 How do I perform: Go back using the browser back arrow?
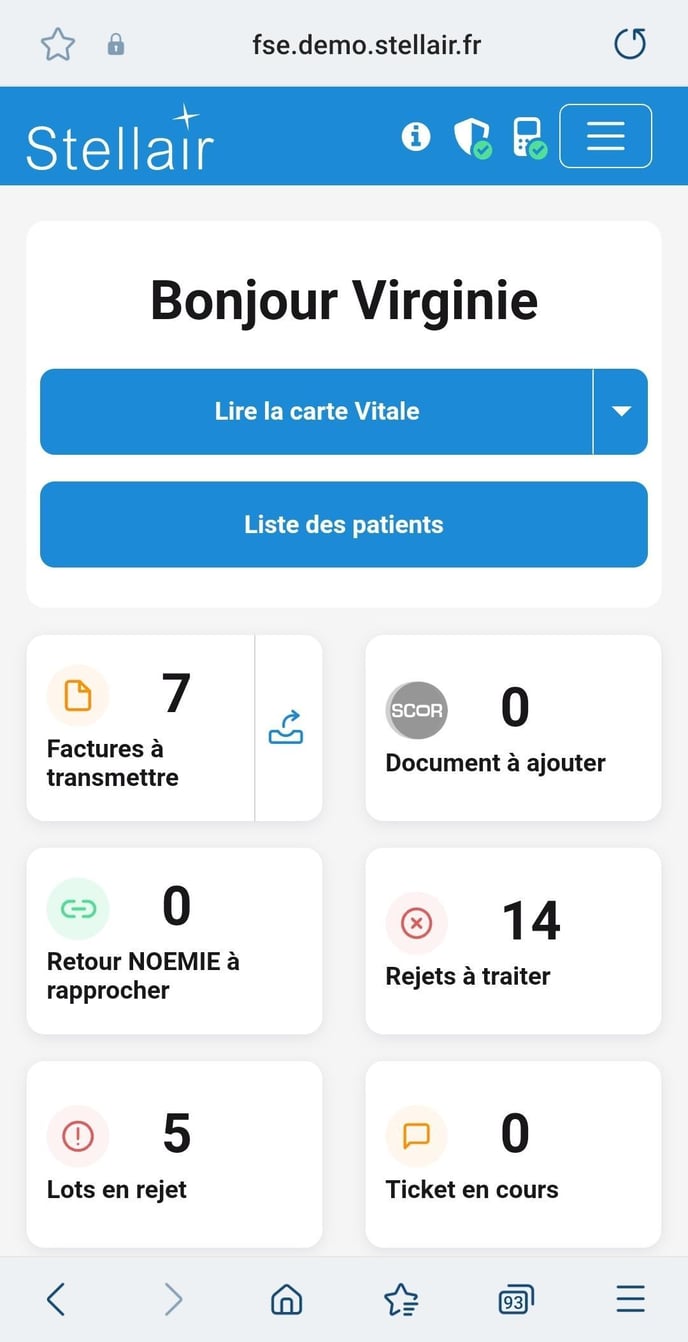(57, 1299)
